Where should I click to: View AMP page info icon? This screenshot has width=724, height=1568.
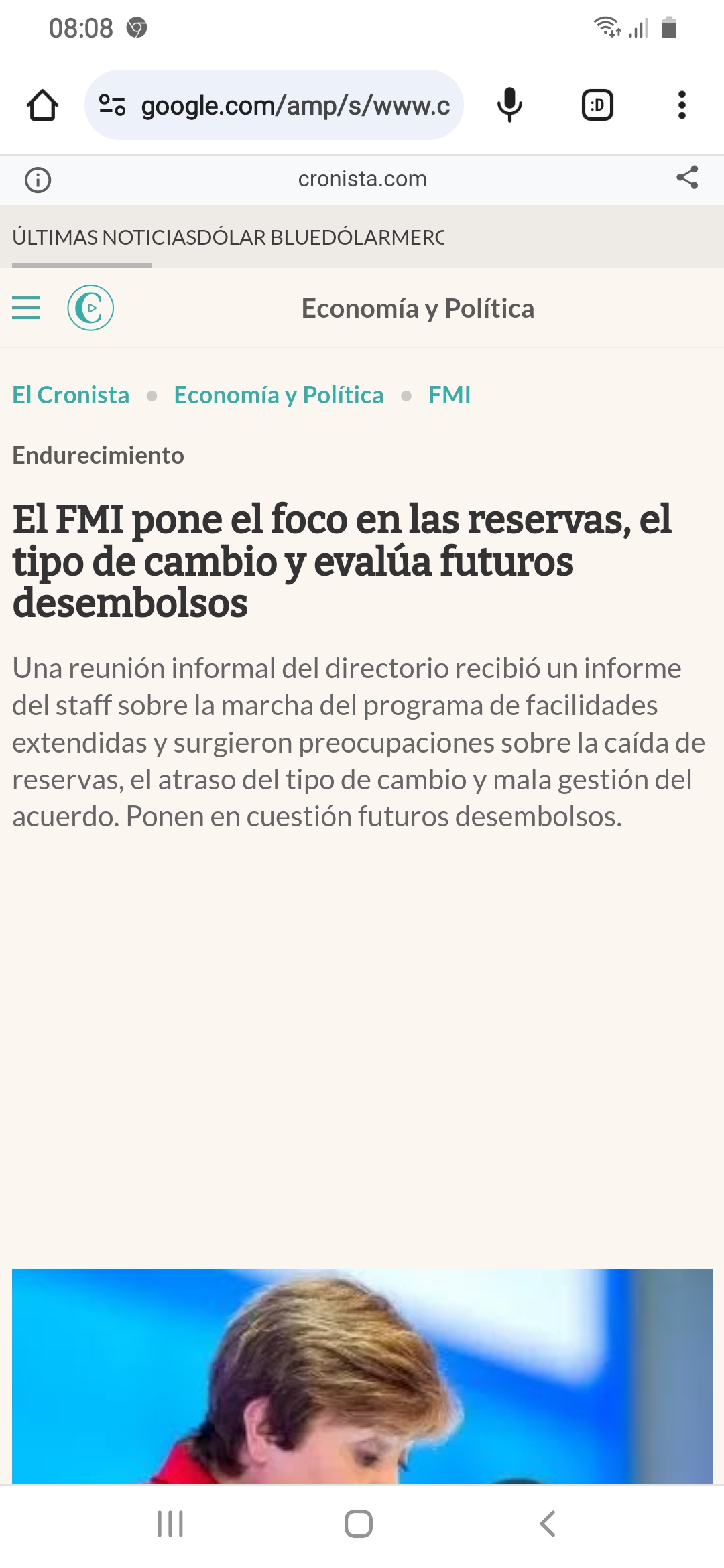(x=38, y=180)
